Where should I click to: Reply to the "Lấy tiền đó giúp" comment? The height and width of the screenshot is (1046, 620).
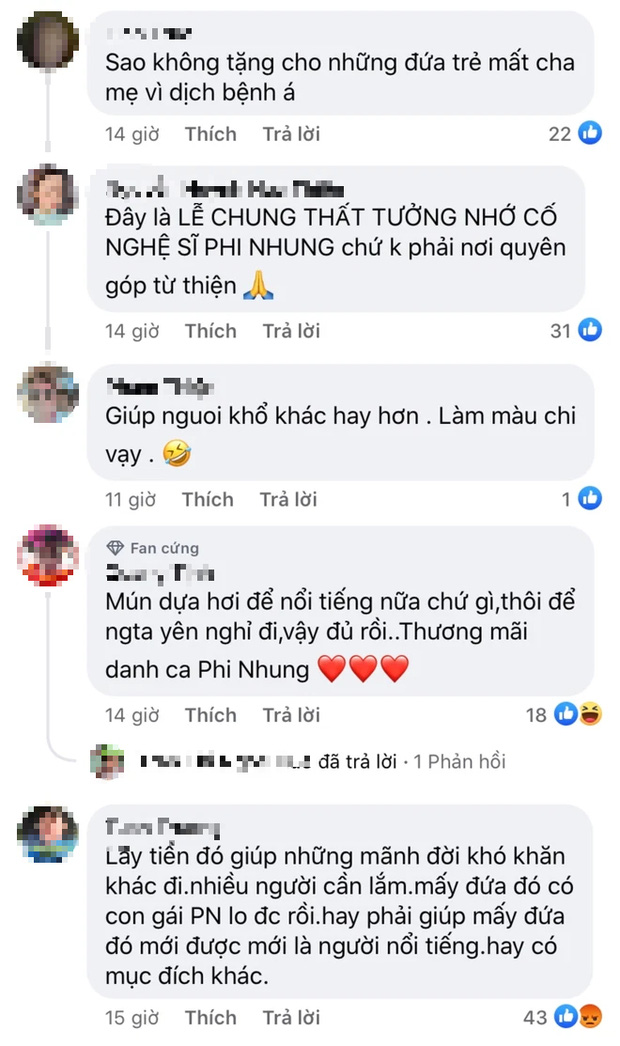290,1018
